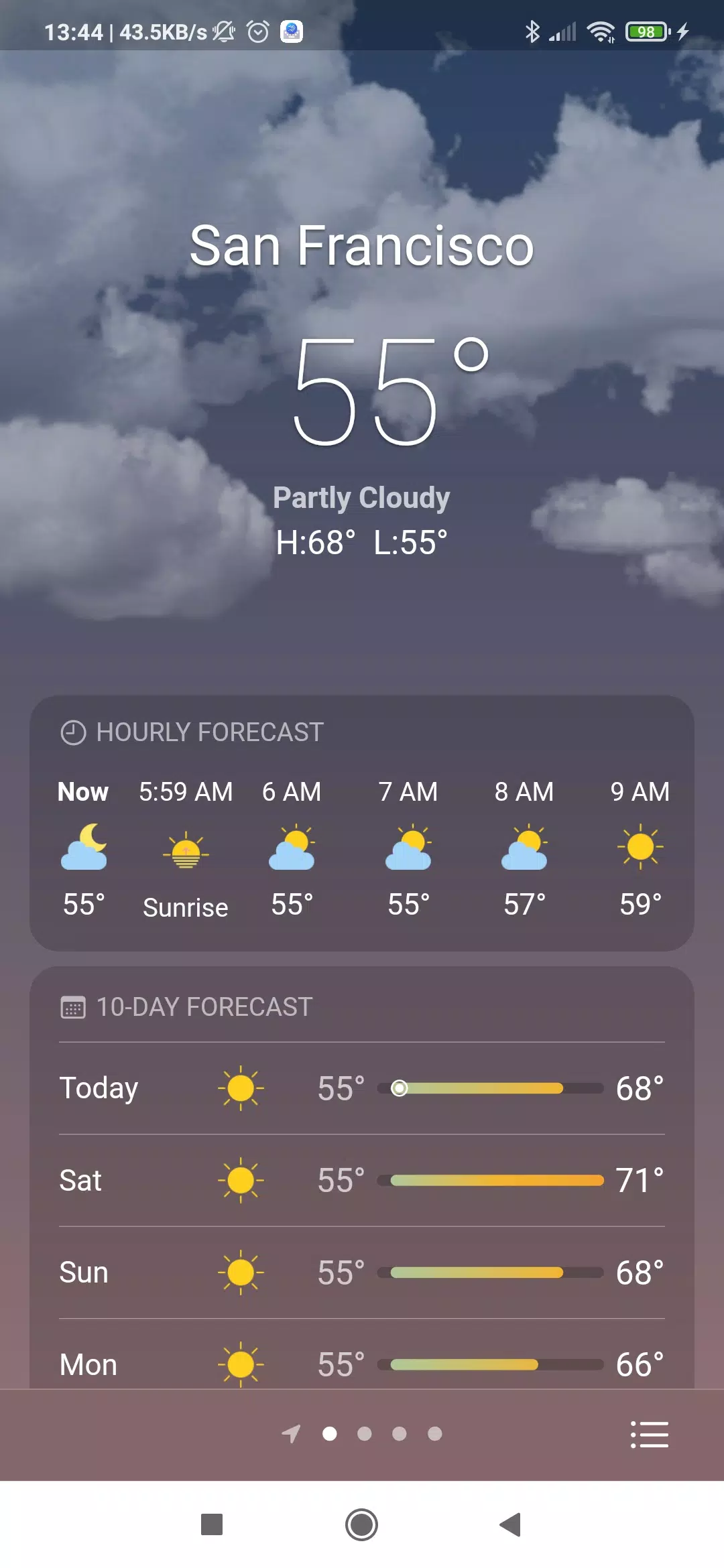Expand Saturday's forecast details
724x1568 pixels.
[x=362, y=1180]
